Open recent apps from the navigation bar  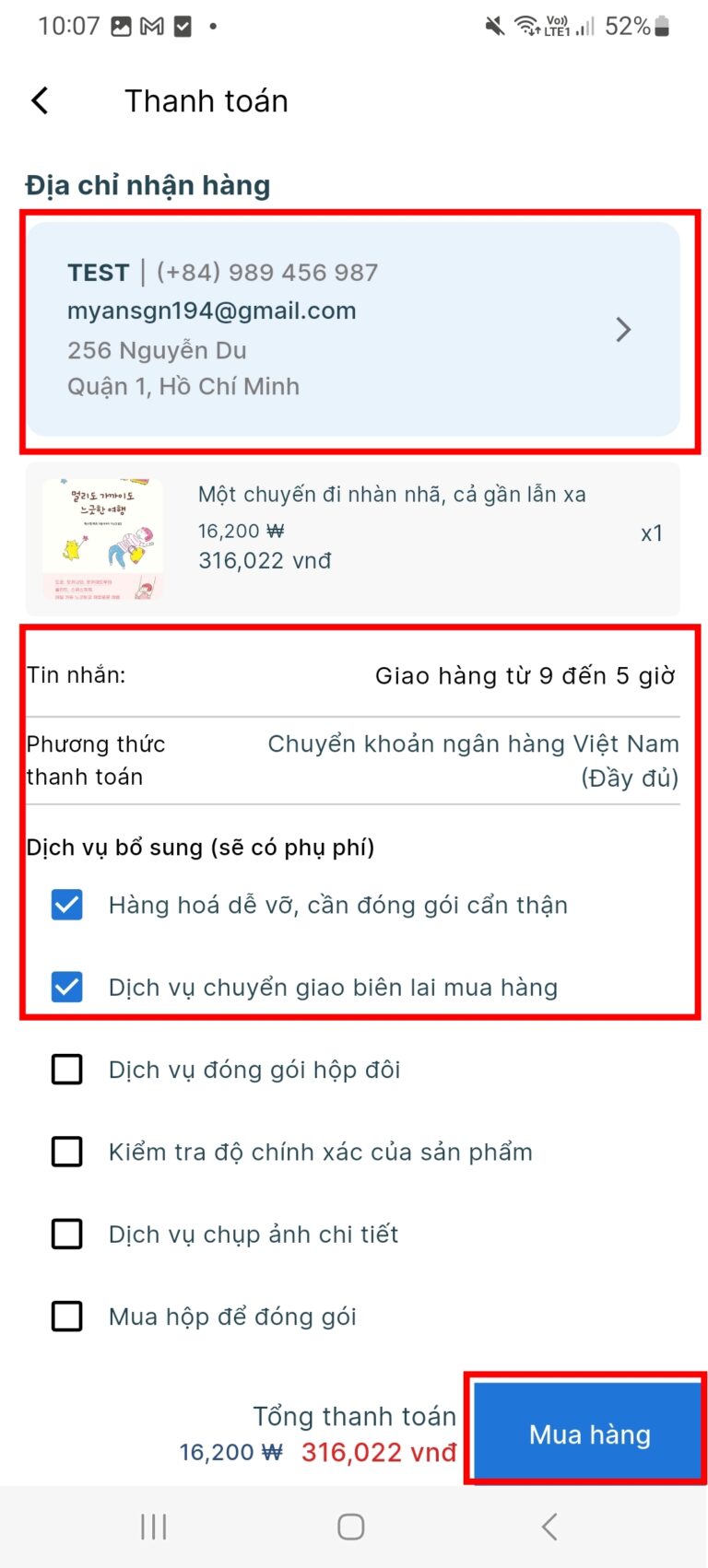click(153, 1527)
